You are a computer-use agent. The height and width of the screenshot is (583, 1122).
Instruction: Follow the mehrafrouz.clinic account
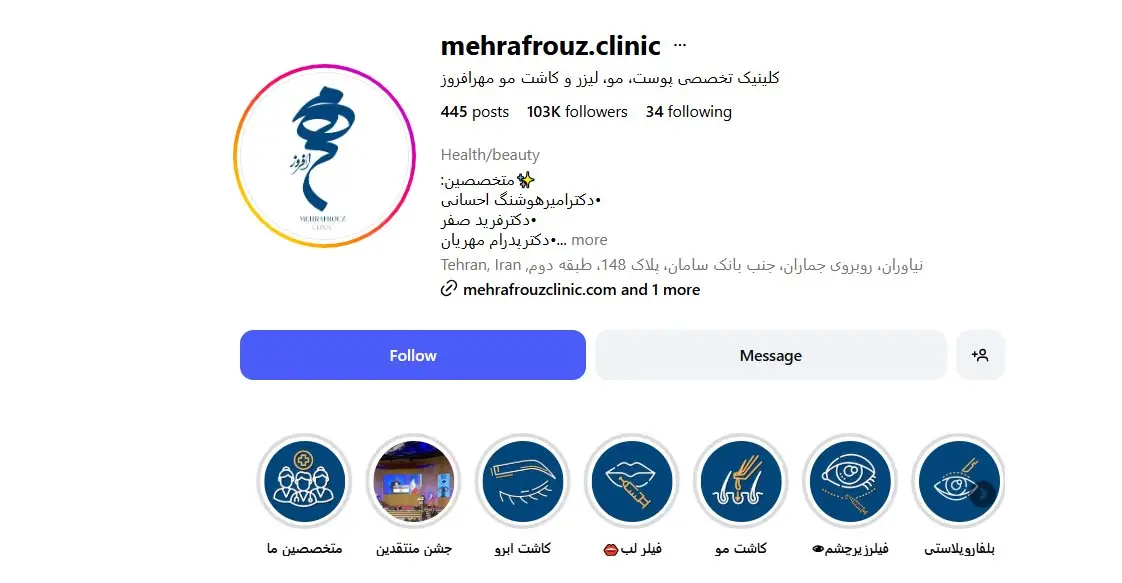point(412,355)
